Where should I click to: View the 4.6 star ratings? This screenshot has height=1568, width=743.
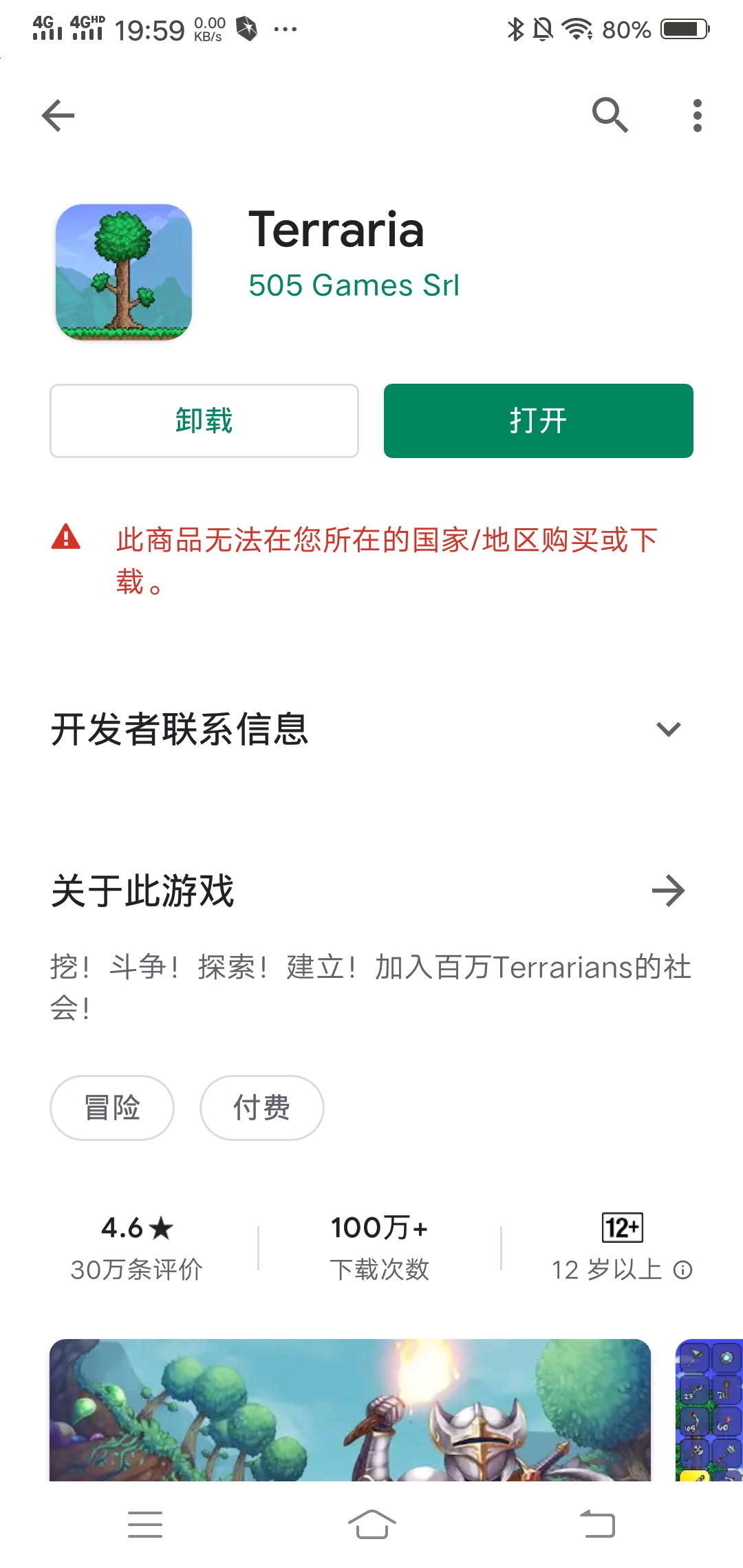[137, 1248]
